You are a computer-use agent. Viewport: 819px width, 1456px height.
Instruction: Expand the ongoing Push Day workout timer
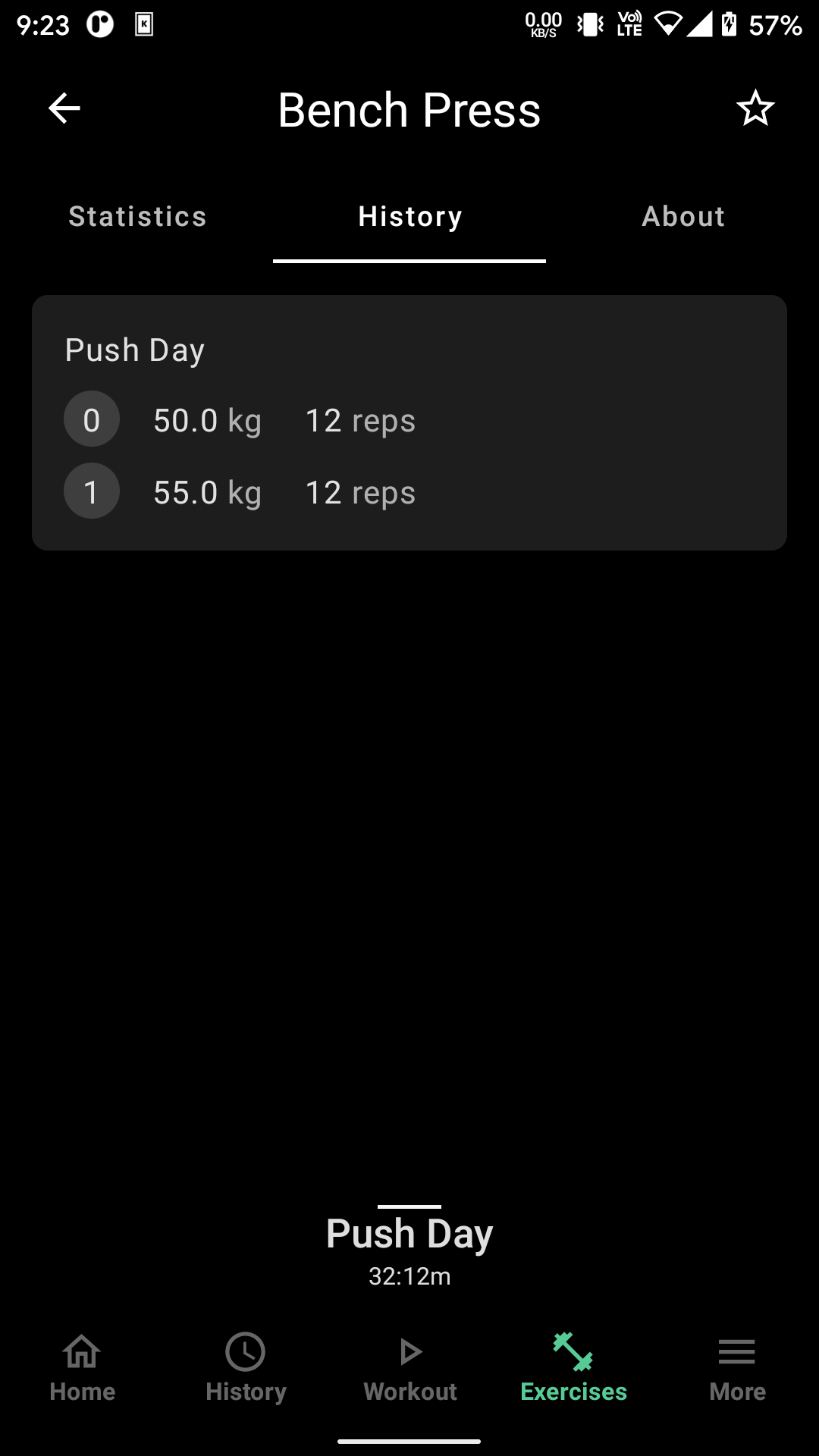pyautogui.click(x=409, y=1248)
